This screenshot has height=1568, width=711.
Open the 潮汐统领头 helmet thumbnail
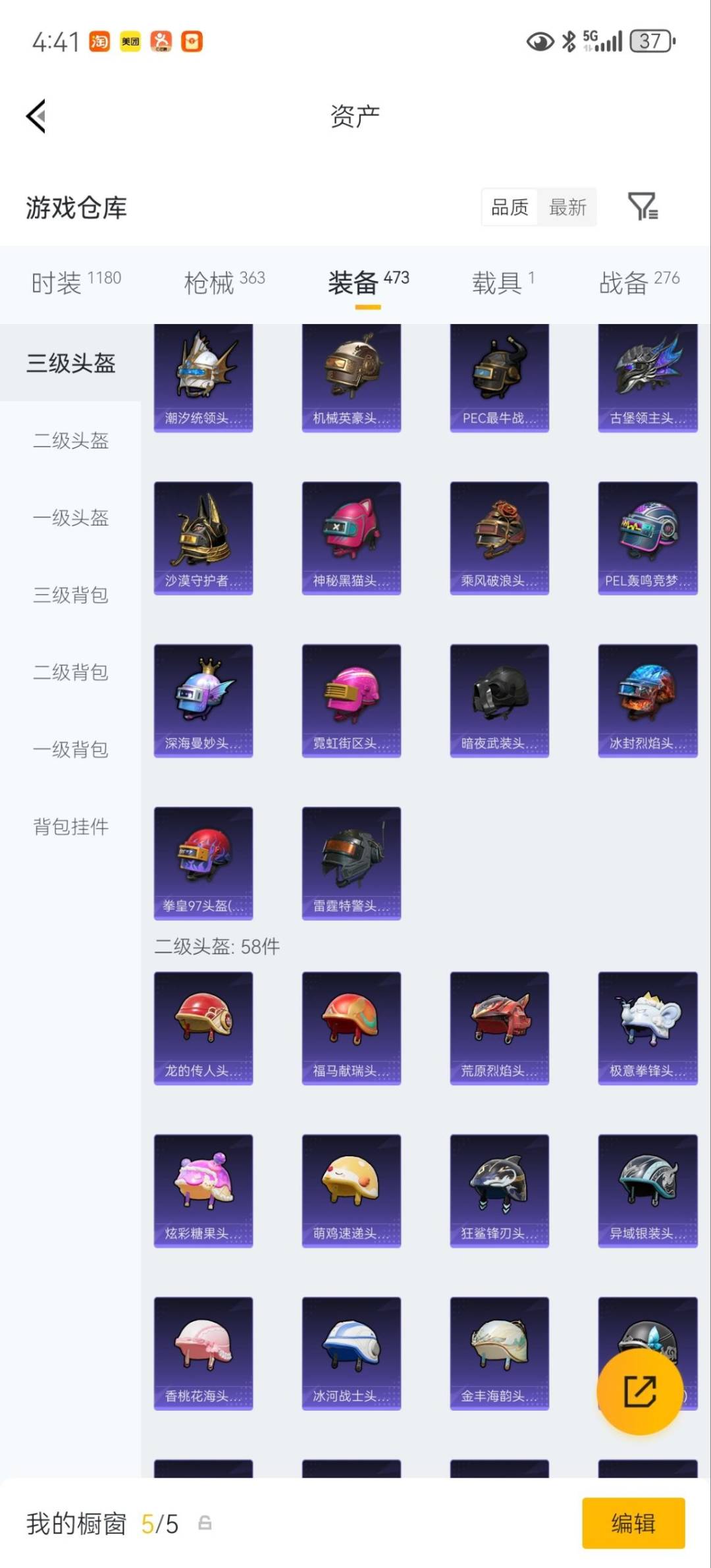point(202,377)
